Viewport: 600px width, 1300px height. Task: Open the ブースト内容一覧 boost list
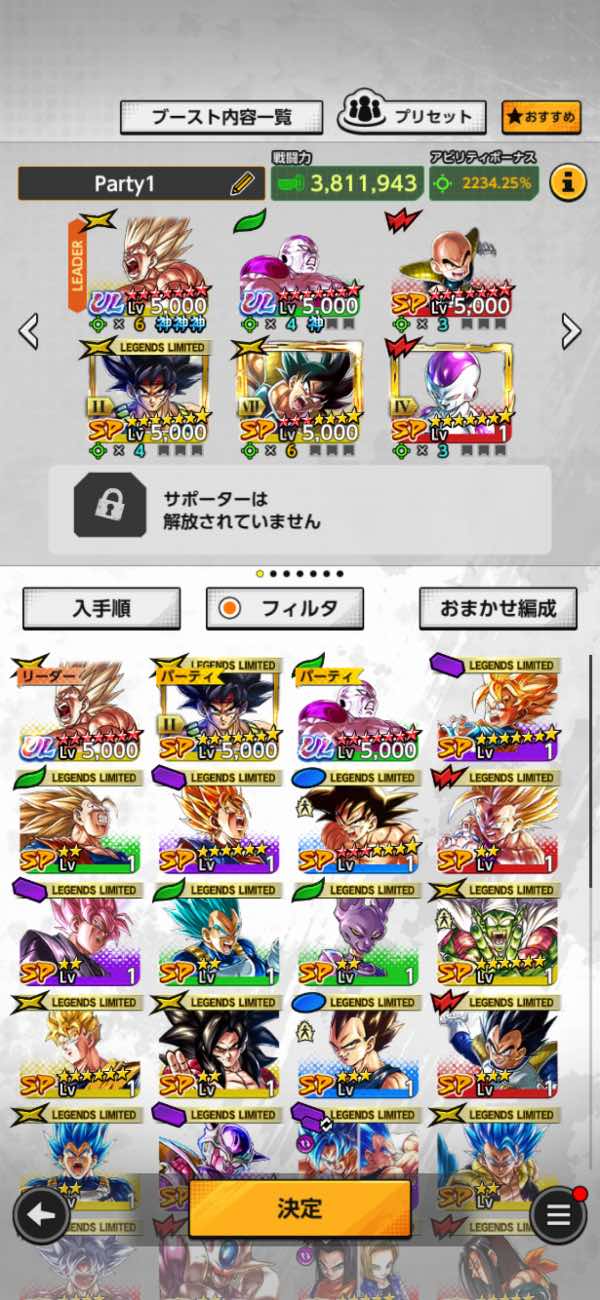[221, 117]
